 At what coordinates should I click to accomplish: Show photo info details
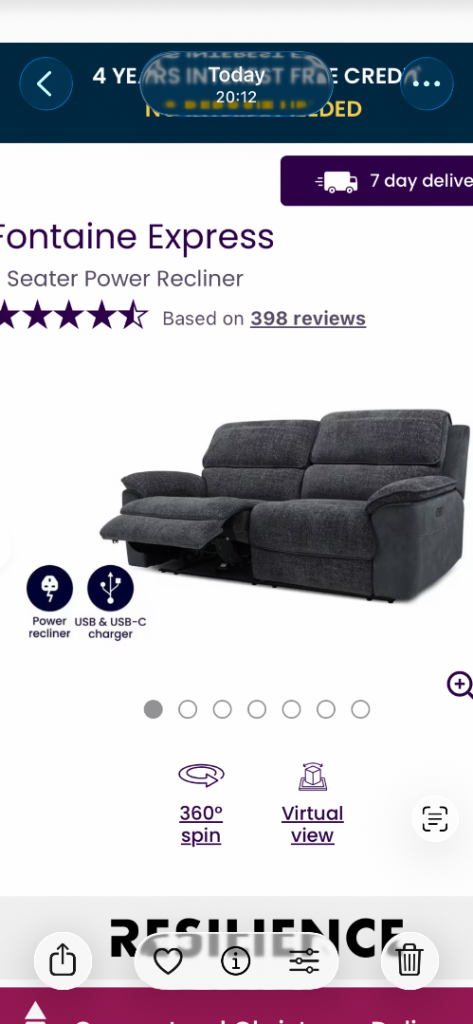(236, 961)
